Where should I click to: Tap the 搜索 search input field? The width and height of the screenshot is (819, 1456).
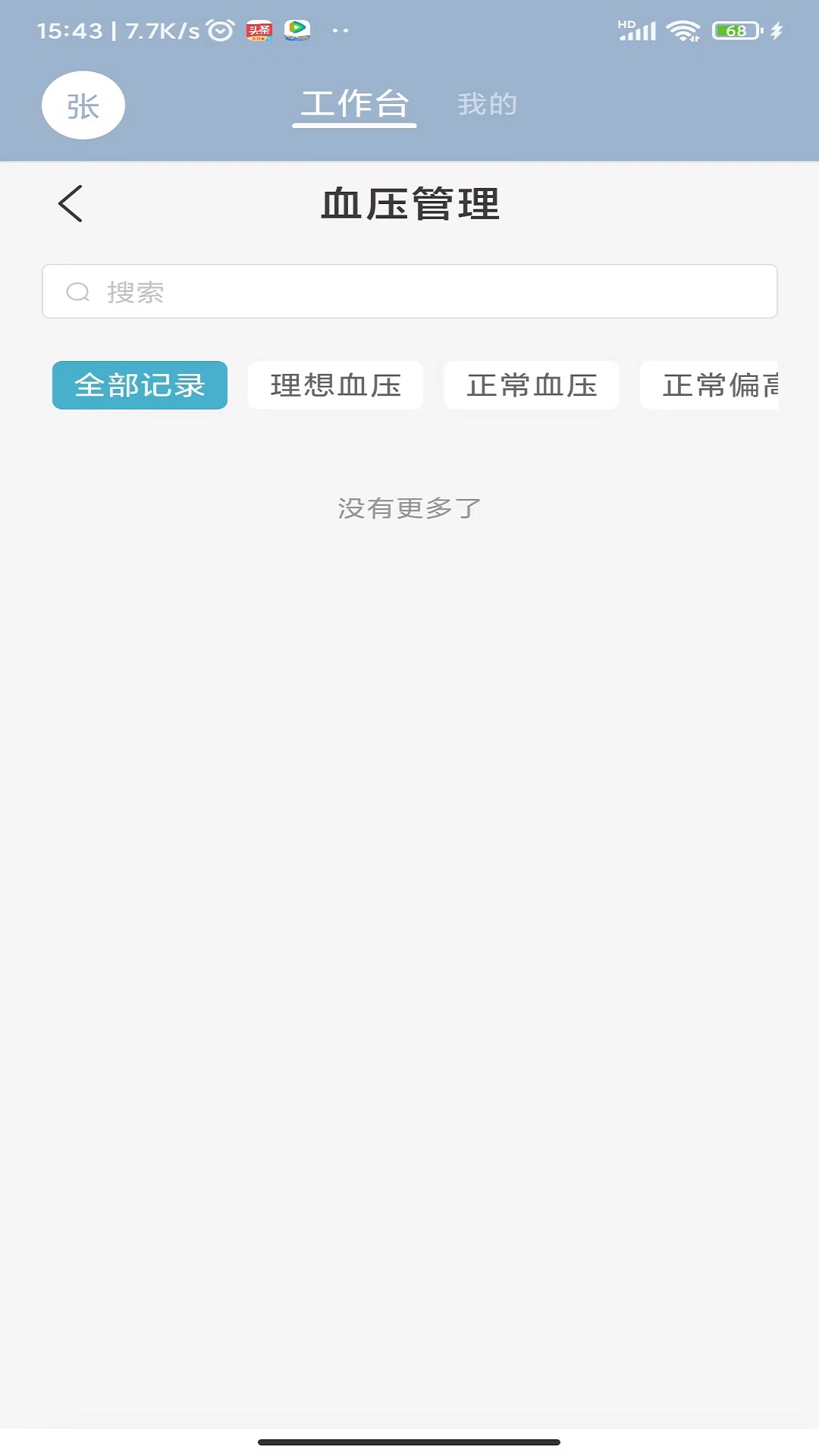[409, 290]
